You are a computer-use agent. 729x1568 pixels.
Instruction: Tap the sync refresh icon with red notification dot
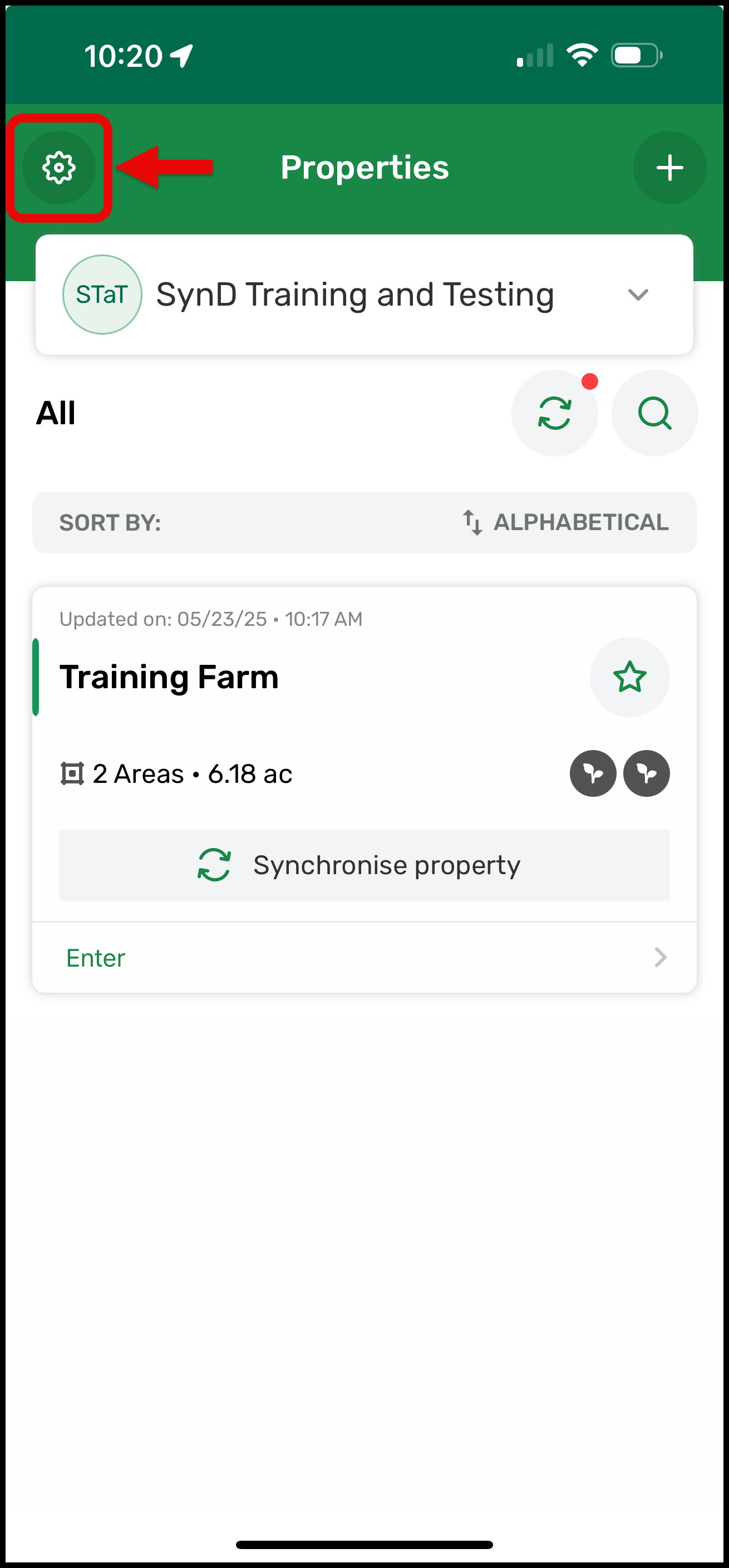pyautogui.click(x=554, y=413)
